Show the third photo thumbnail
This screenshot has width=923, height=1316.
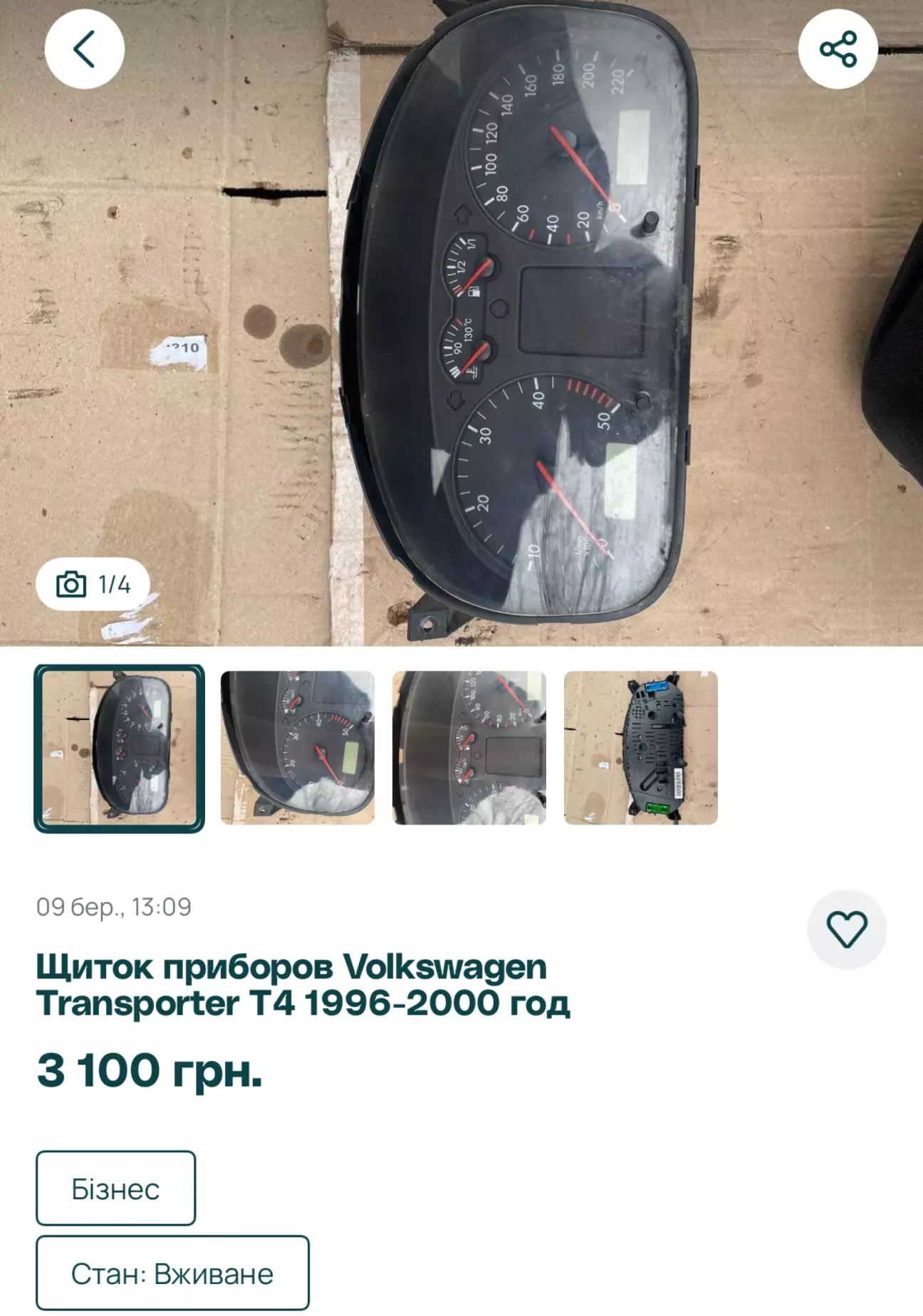click(469, 748)
